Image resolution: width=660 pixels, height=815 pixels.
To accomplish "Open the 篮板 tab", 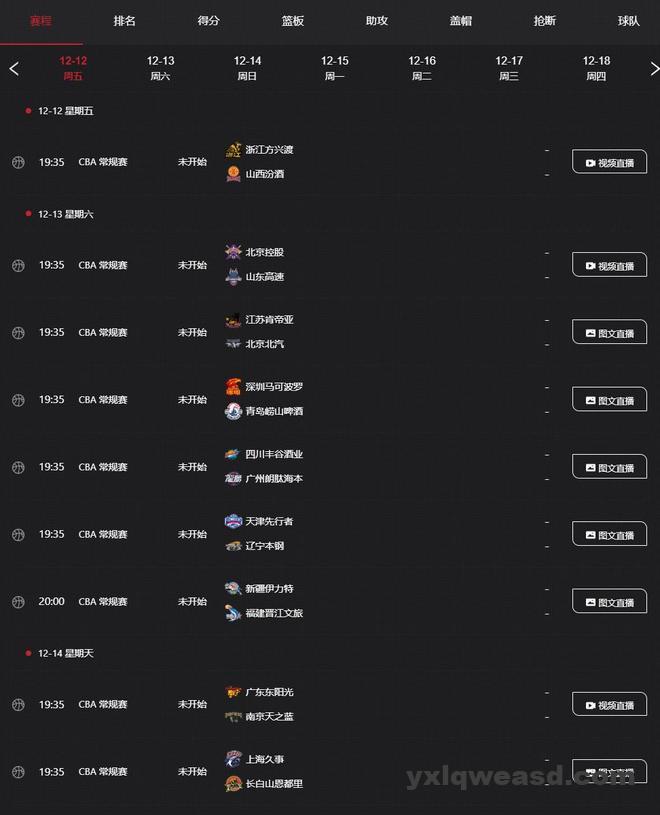I will pos(293,21).
